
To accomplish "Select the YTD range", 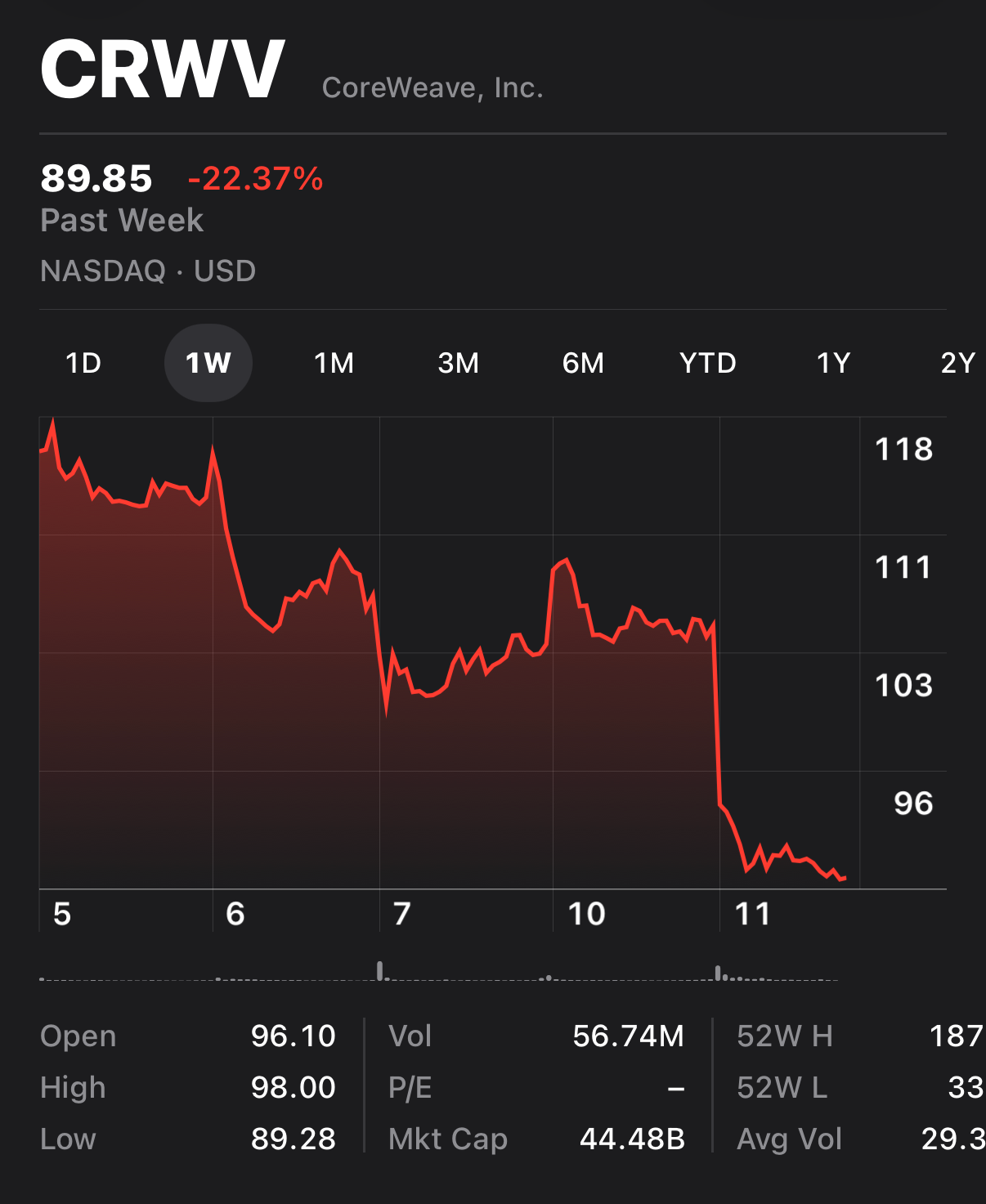I will pos(708,363).
